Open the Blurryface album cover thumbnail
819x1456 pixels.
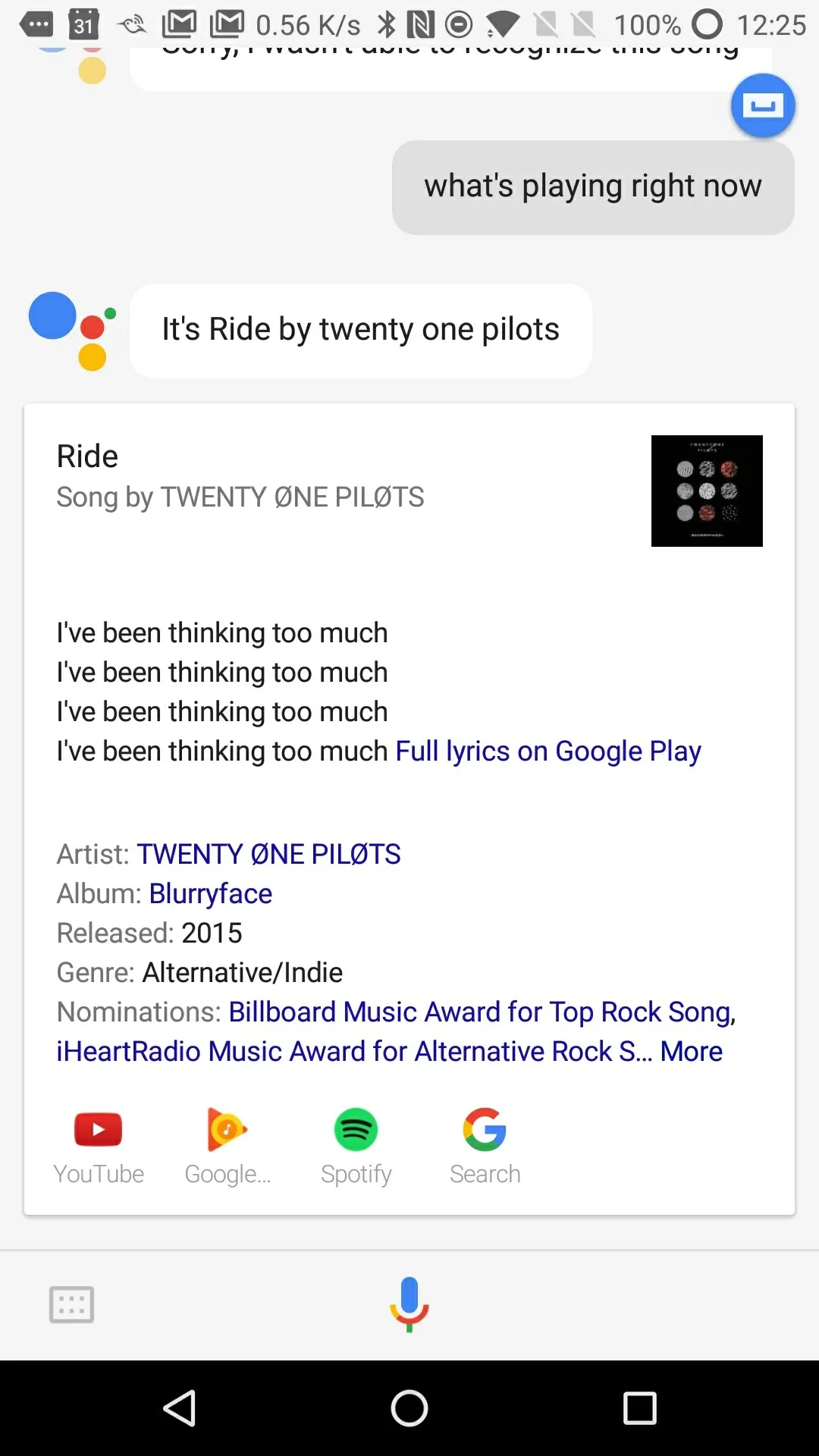click(x=707, y=491)
